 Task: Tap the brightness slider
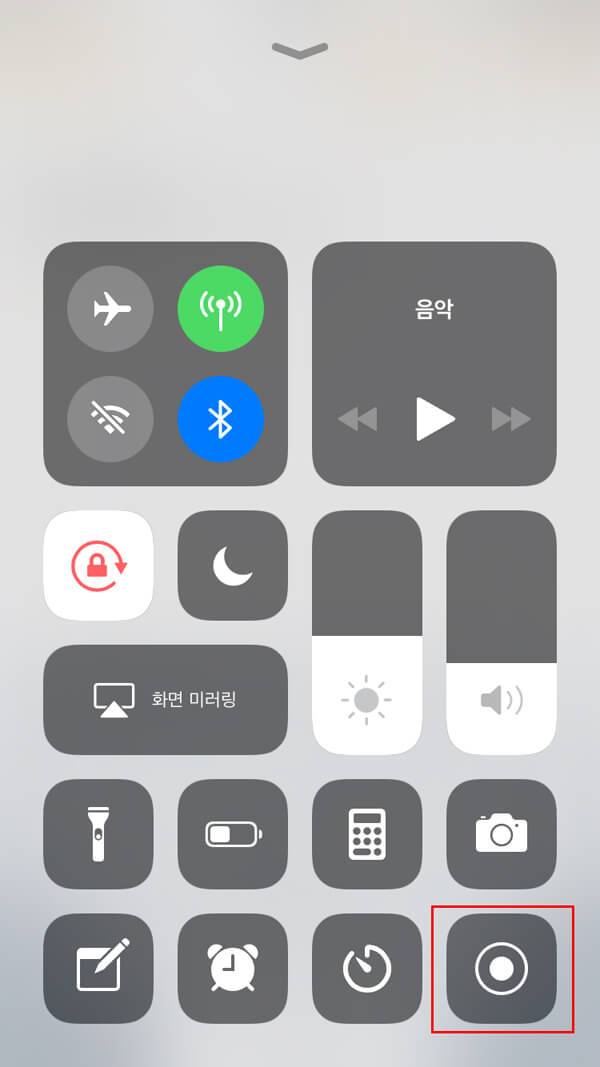367,632
